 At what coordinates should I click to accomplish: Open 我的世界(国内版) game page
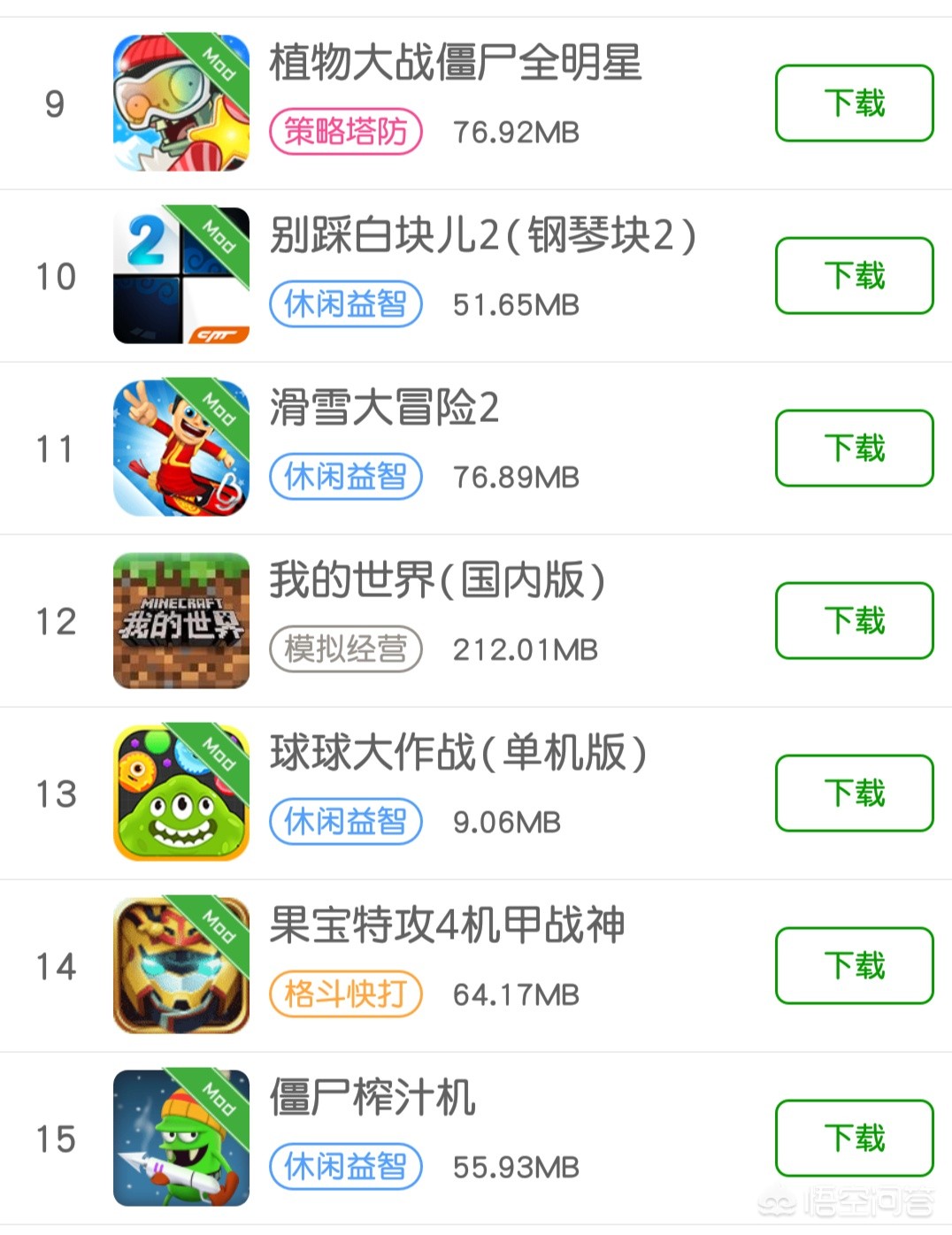(437, 581)
